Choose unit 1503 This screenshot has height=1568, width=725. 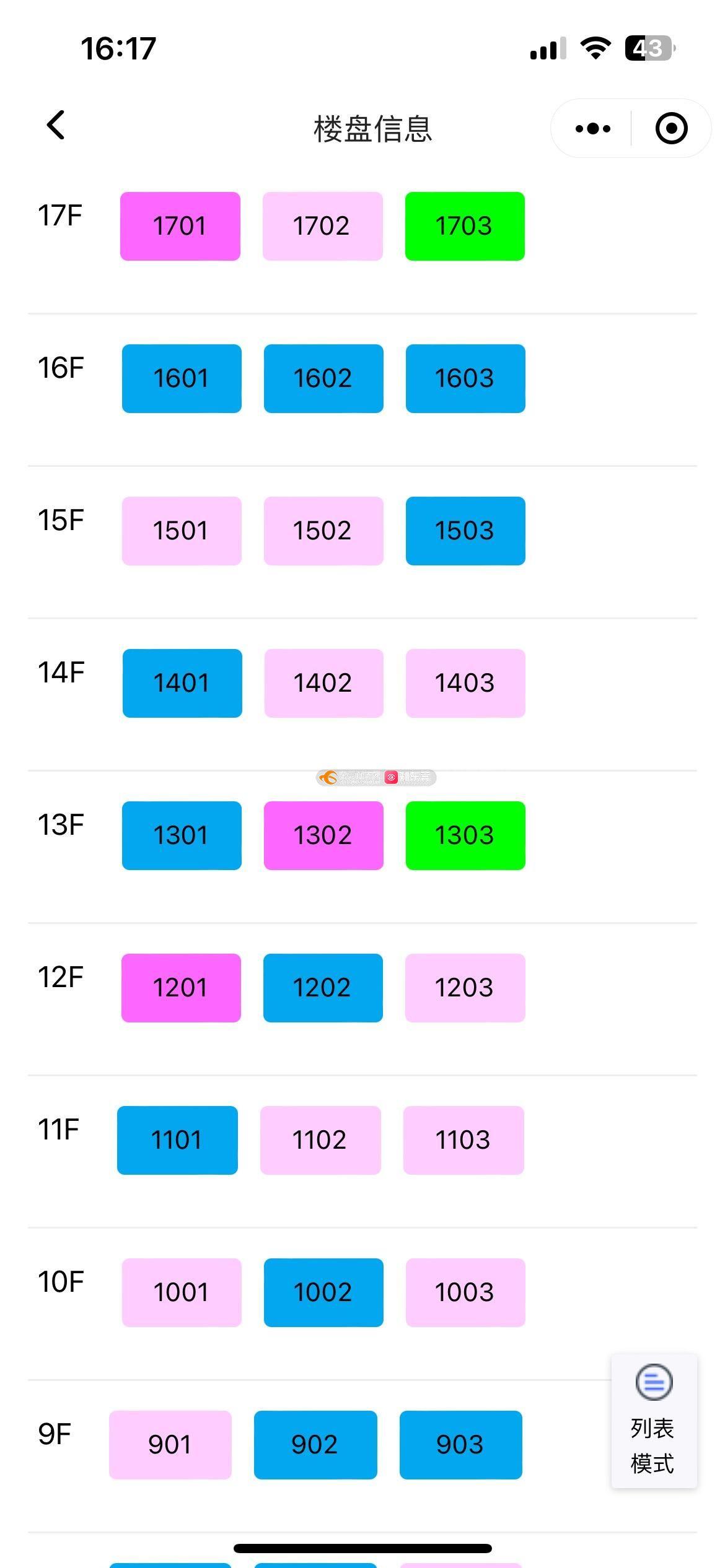point(465,531)
